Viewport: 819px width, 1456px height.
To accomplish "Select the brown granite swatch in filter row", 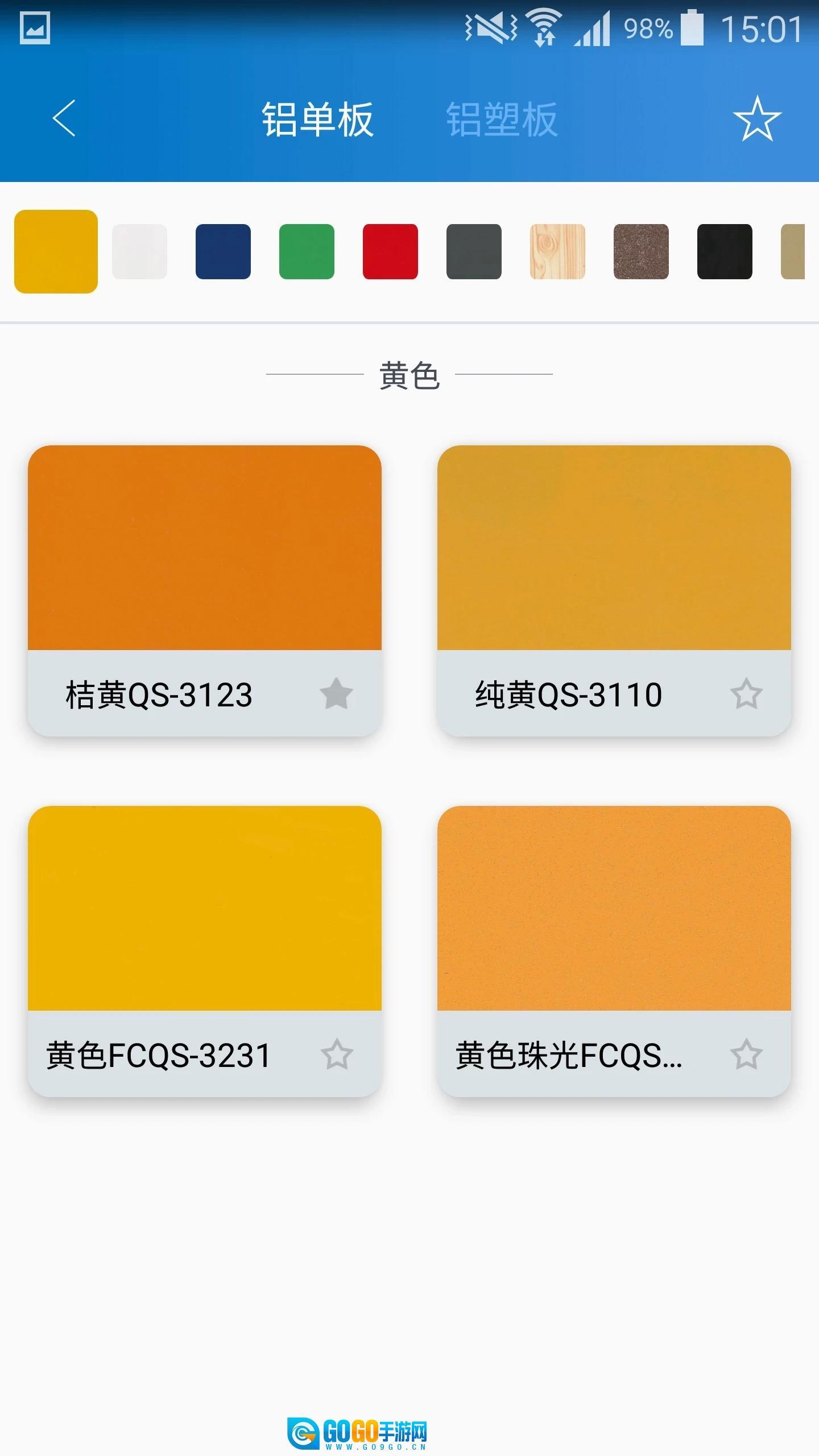I will point(639,252).
